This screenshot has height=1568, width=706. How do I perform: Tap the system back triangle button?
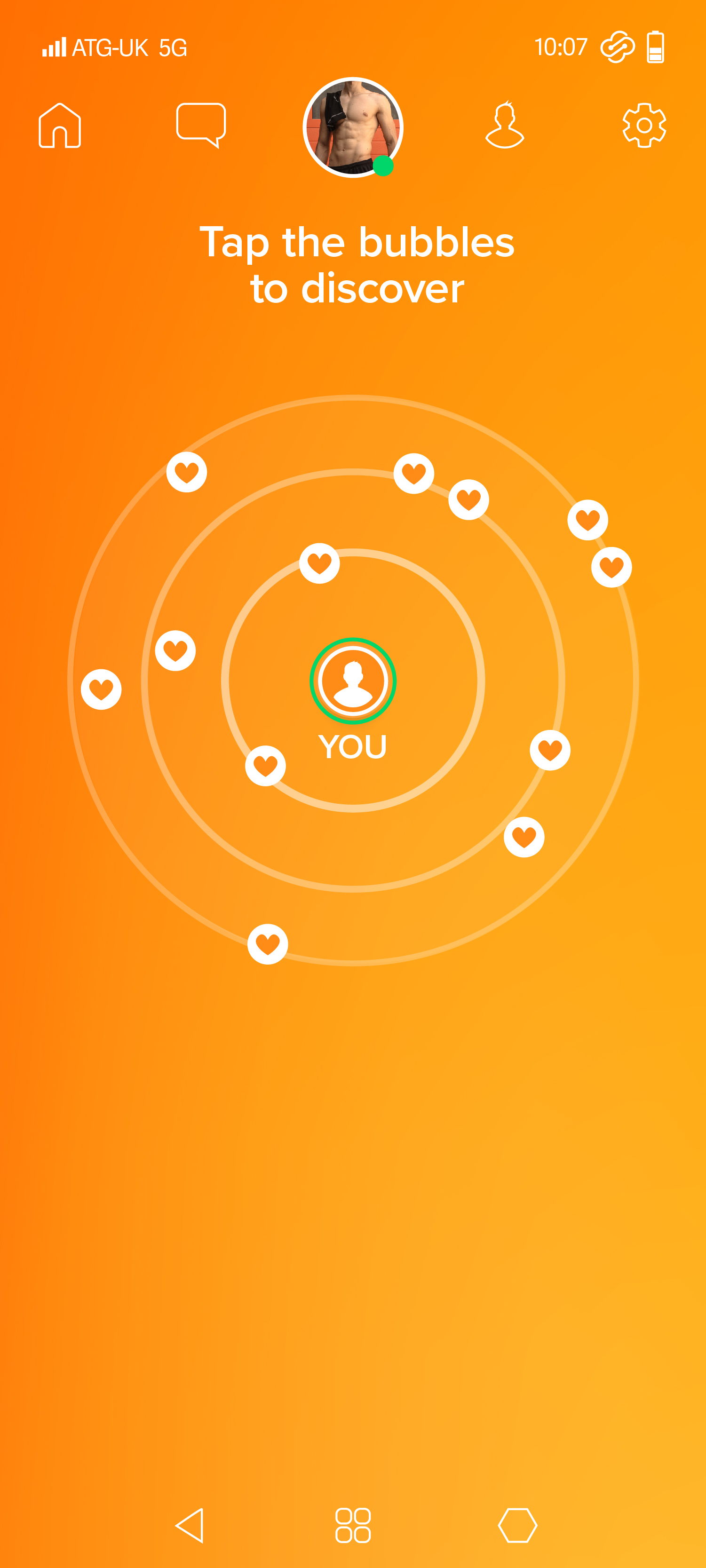tap(190, 1525)
